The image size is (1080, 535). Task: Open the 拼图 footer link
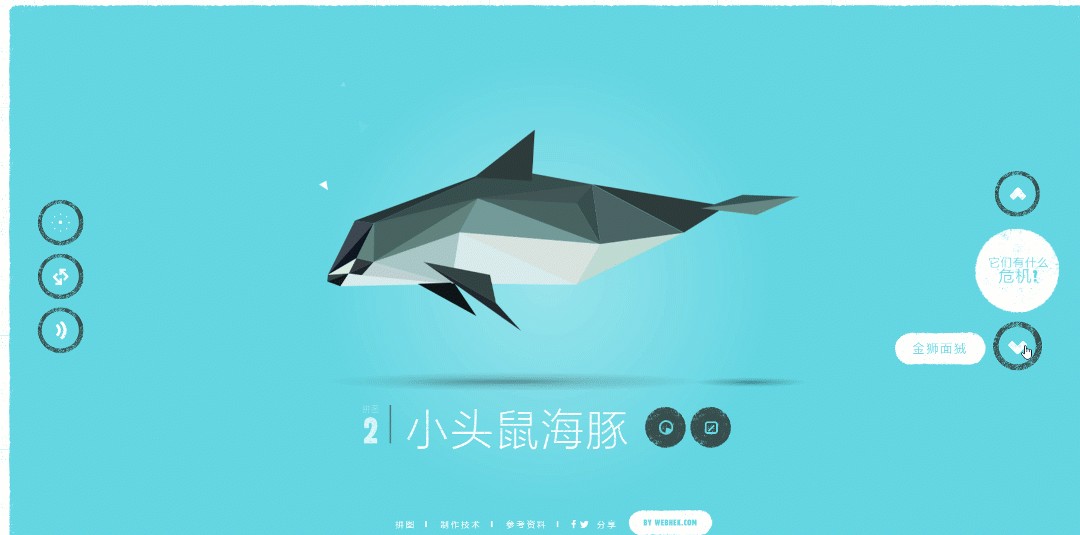pos(405,524)
